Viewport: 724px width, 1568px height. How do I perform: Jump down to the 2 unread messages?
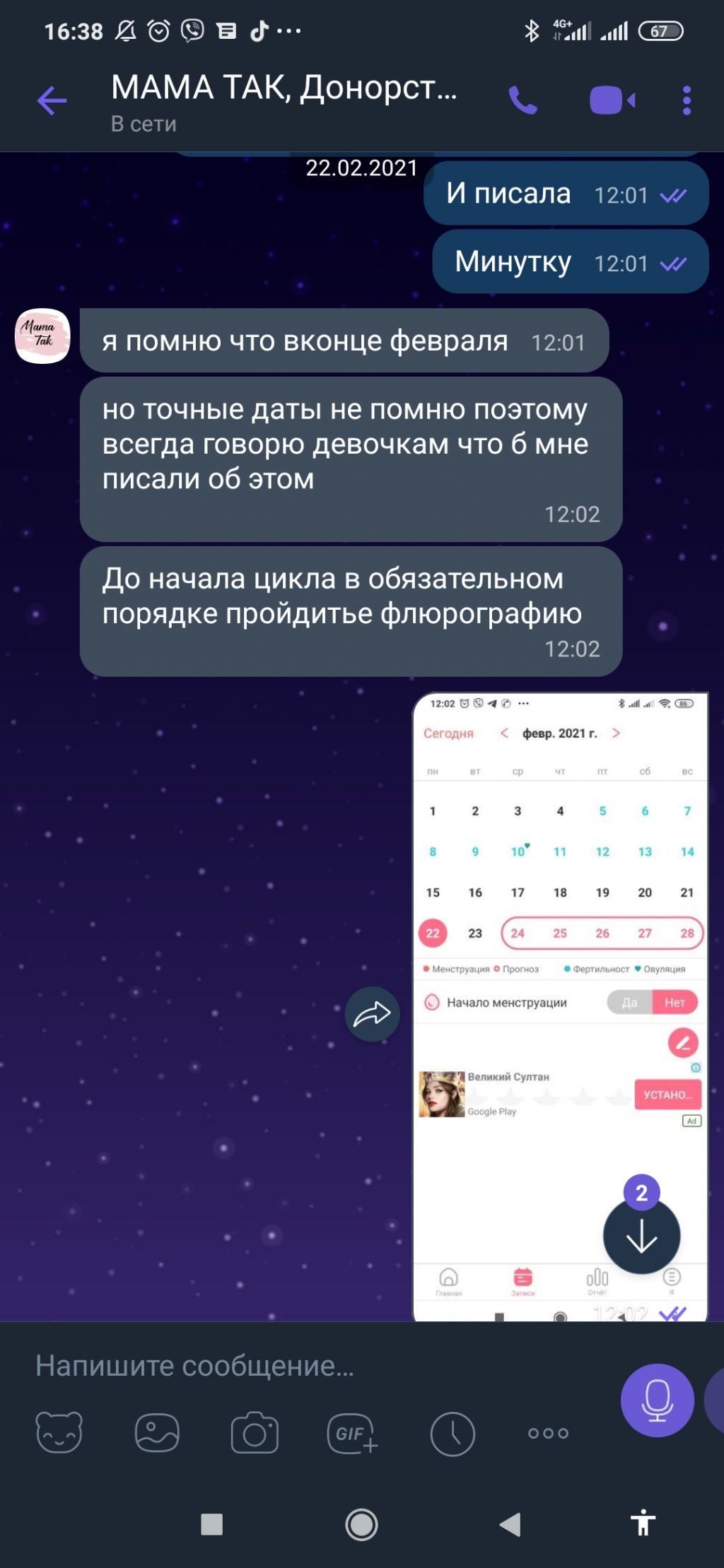click(x=641, y=1235)
